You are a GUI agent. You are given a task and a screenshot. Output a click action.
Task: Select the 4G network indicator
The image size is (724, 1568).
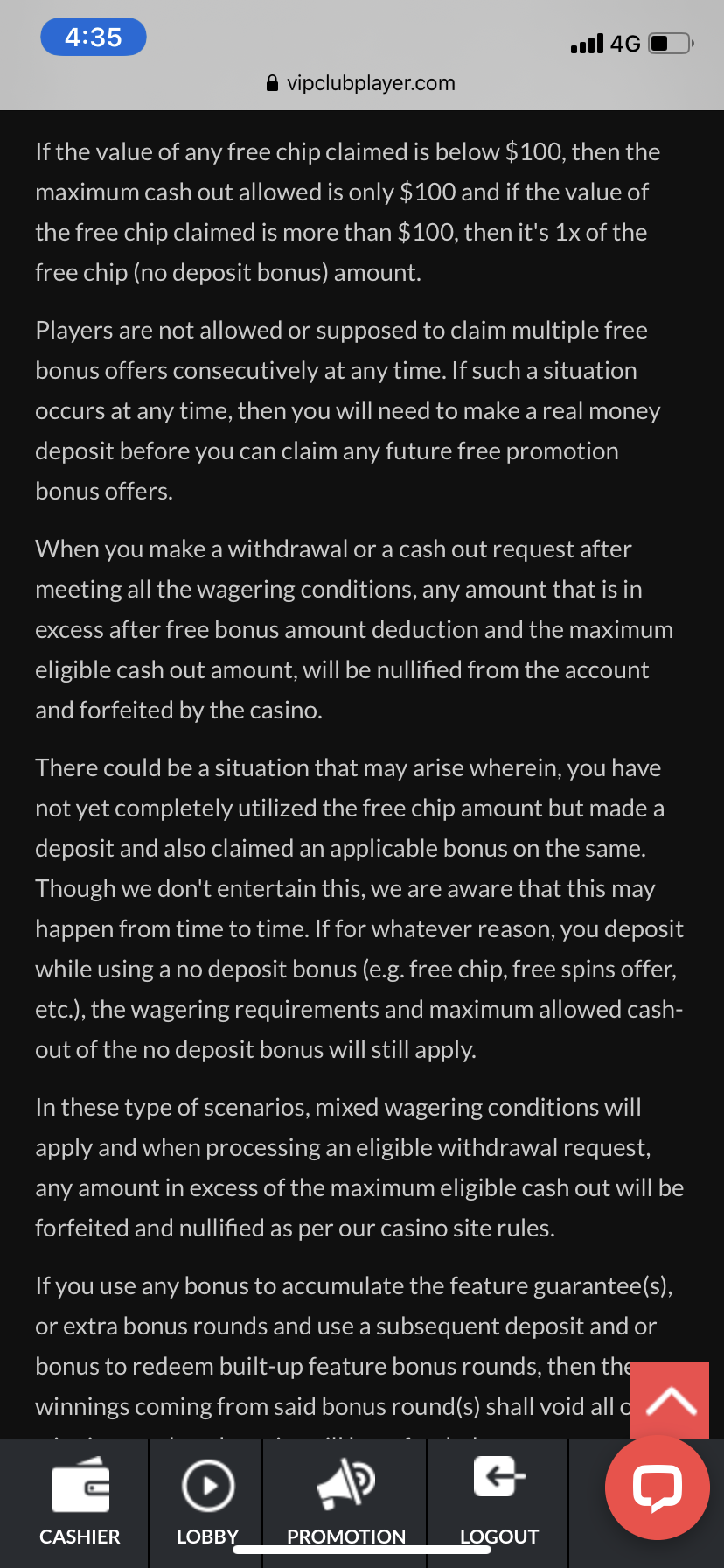pyautogui.click(x=623, y=43)
